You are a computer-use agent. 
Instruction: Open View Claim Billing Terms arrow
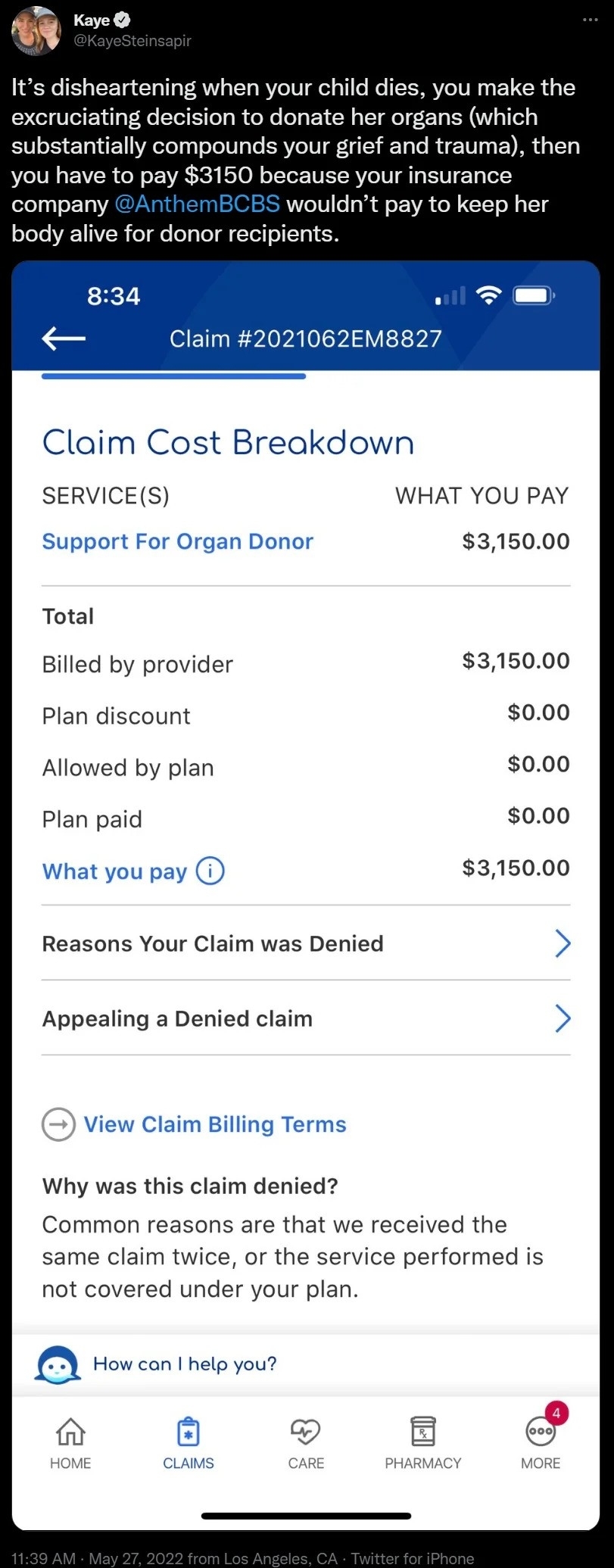point(58,1124)
